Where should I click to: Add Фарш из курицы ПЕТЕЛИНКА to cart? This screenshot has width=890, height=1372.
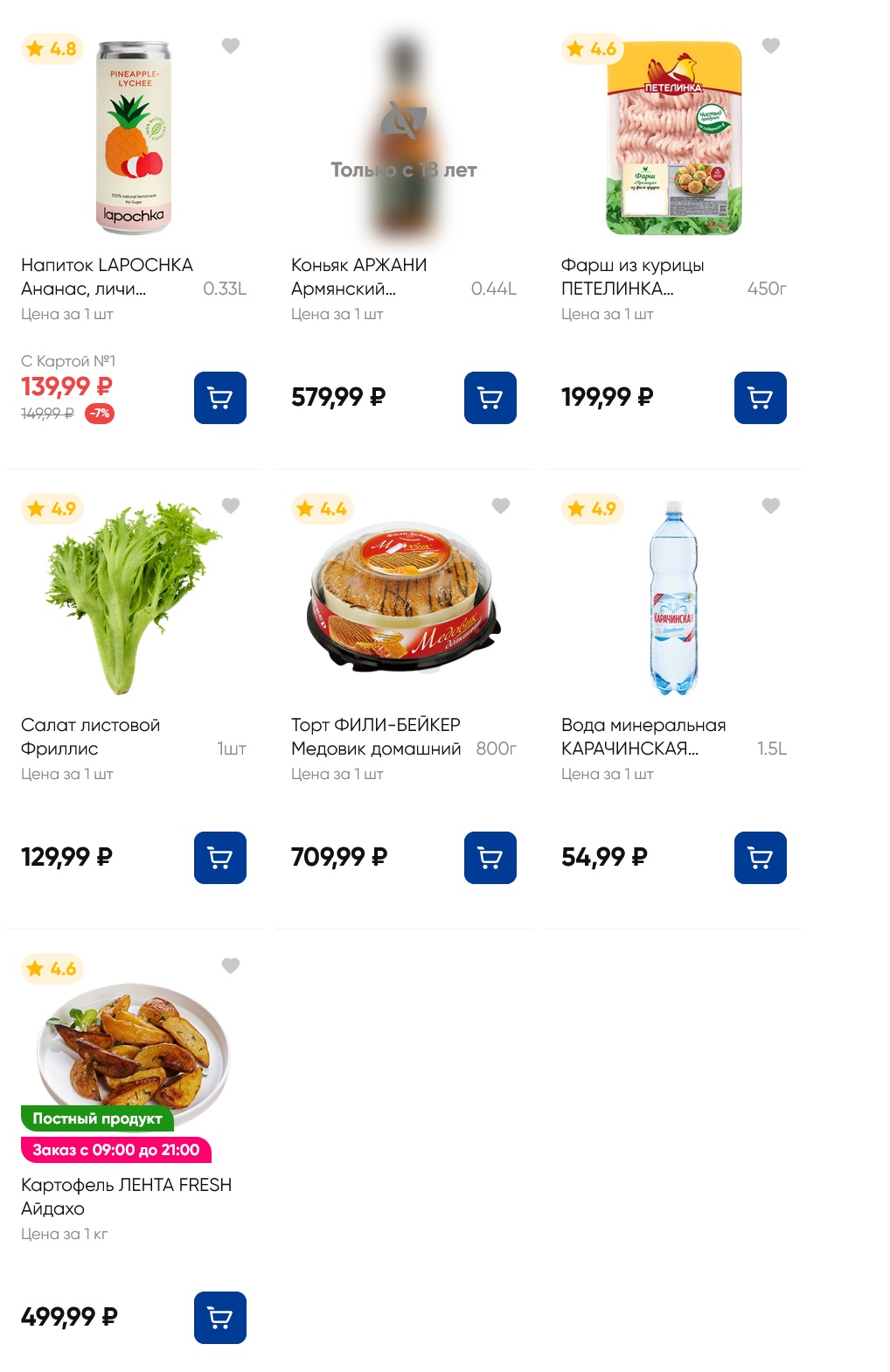pyautogui.click(x=761, y=398)
